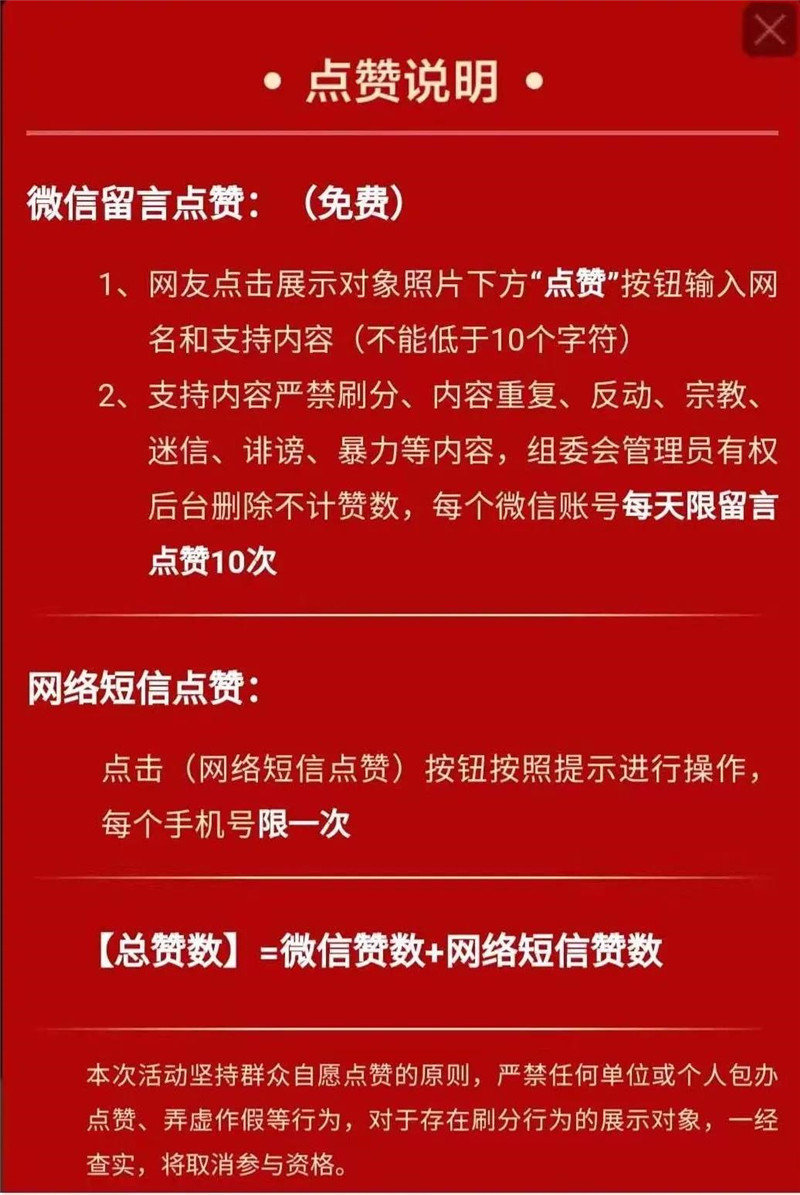Close the 点赞说明 popup
This screenshot has height=1195, width=800.
pyautogui.click(x=769, y=30)
